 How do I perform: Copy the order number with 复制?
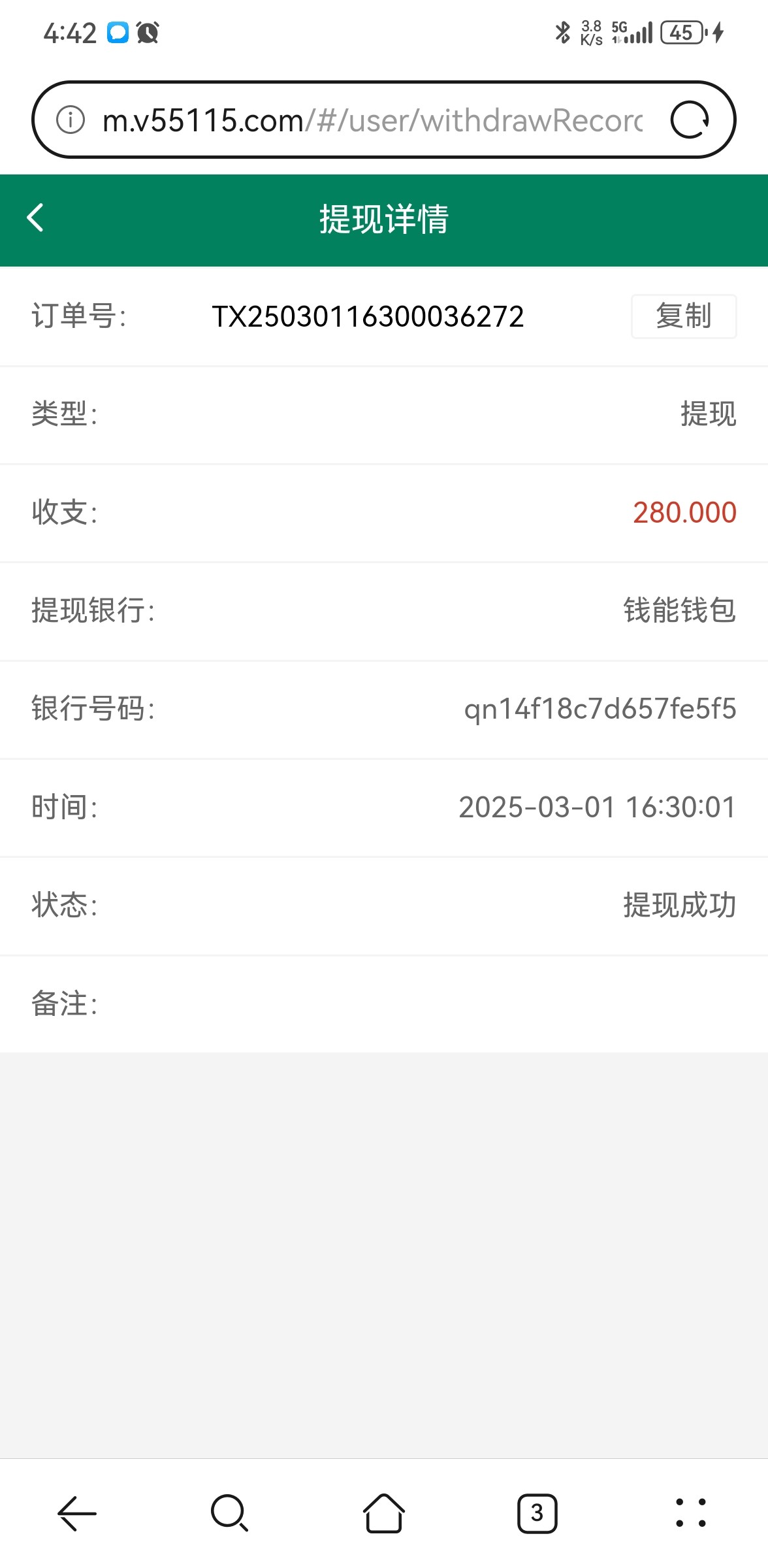684,316
